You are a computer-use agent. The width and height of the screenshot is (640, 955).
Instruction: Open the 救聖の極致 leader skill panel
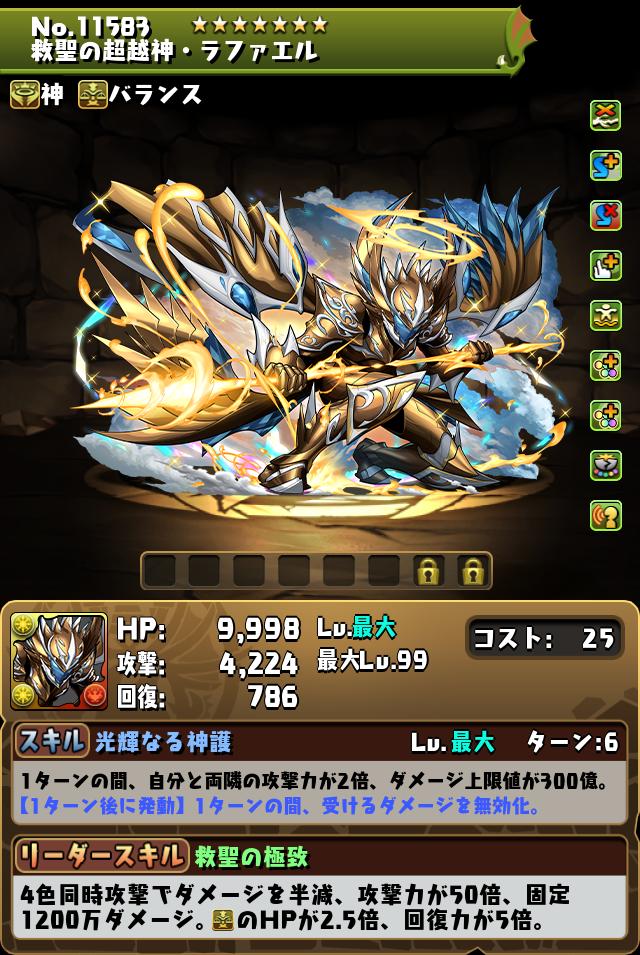[320, 856]
